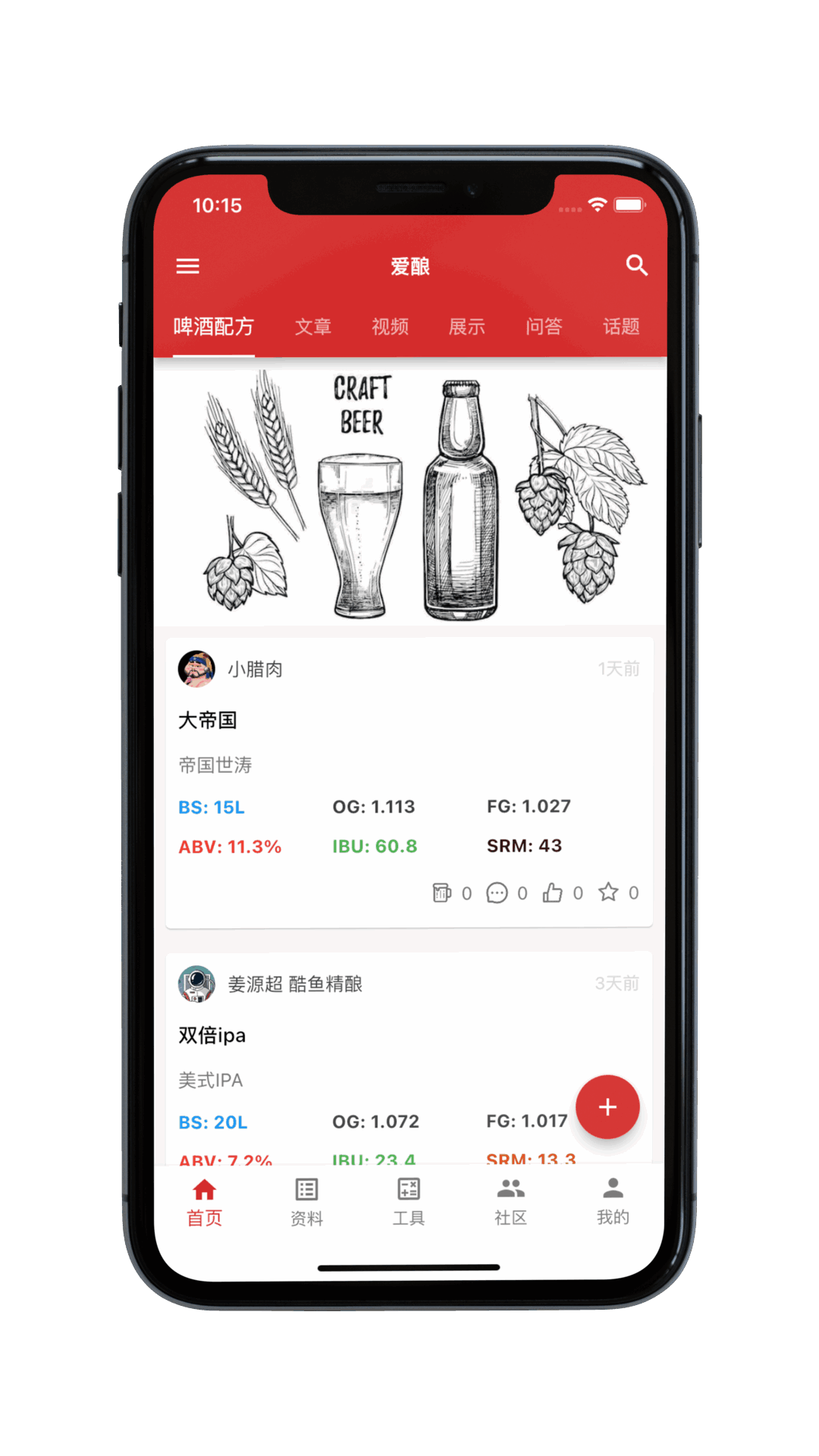Open the 社区 bottom tab
The height and width of the screenshot is (1456, 819).
(510, 1201)
